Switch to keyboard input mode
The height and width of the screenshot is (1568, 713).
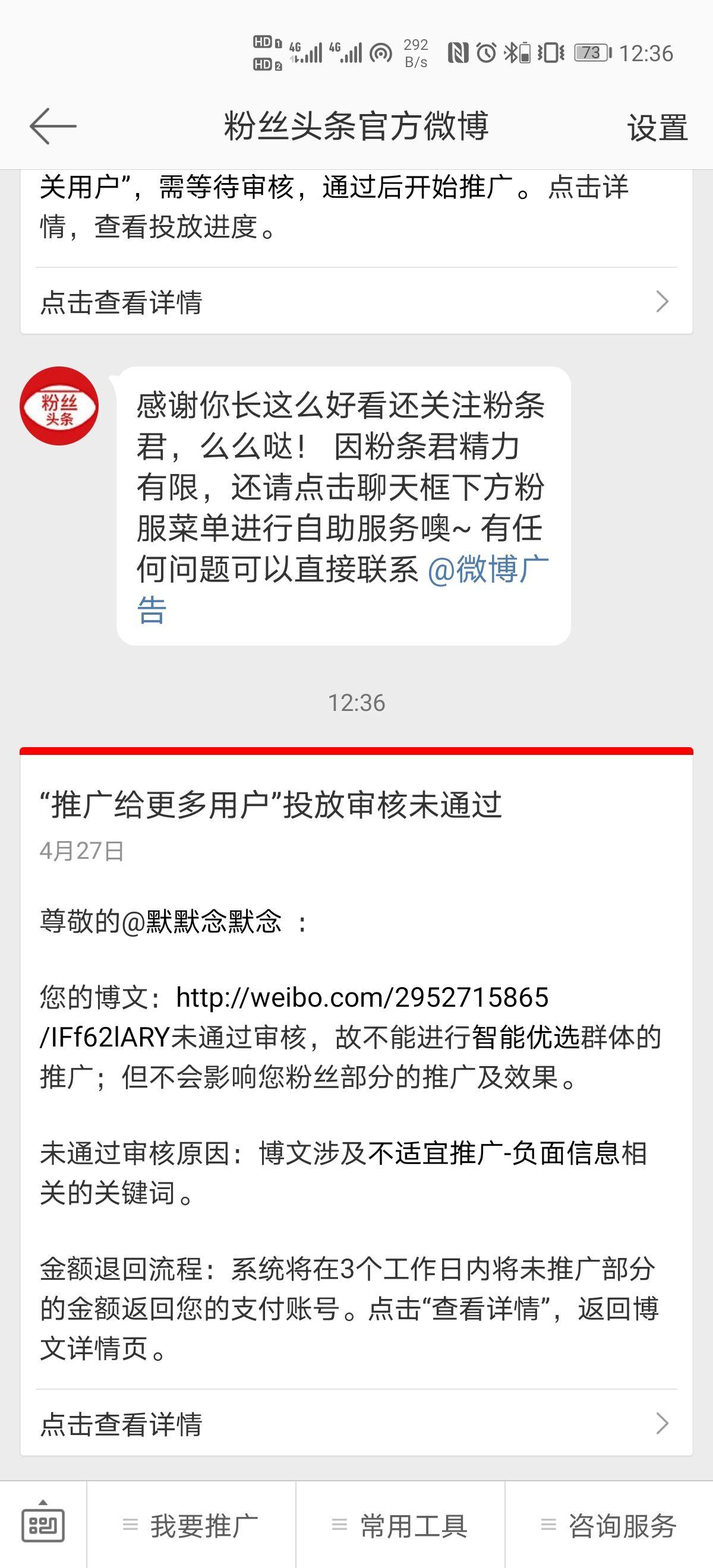coord(43,1525)
